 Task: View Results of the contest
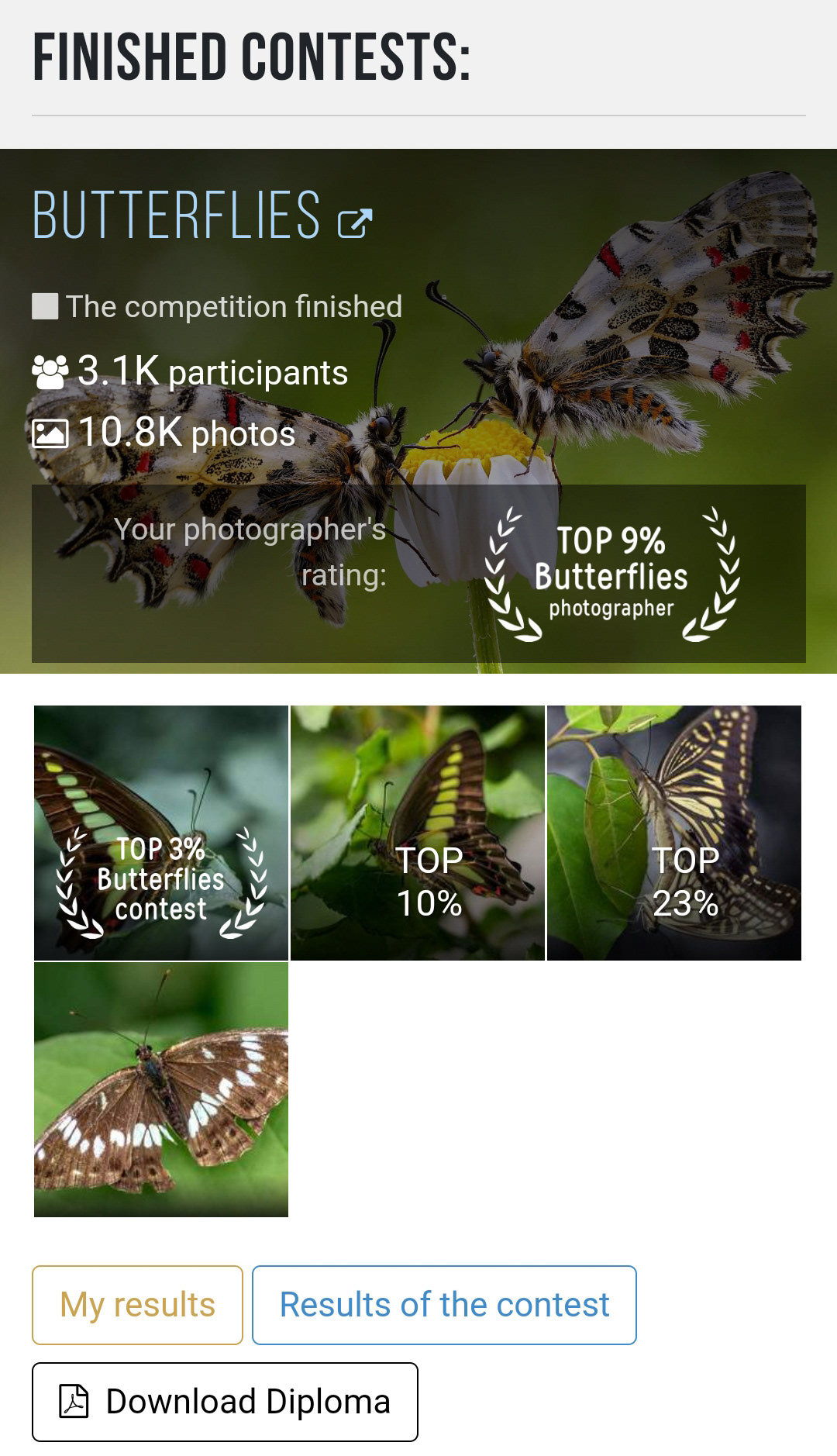click(444, 1305)
